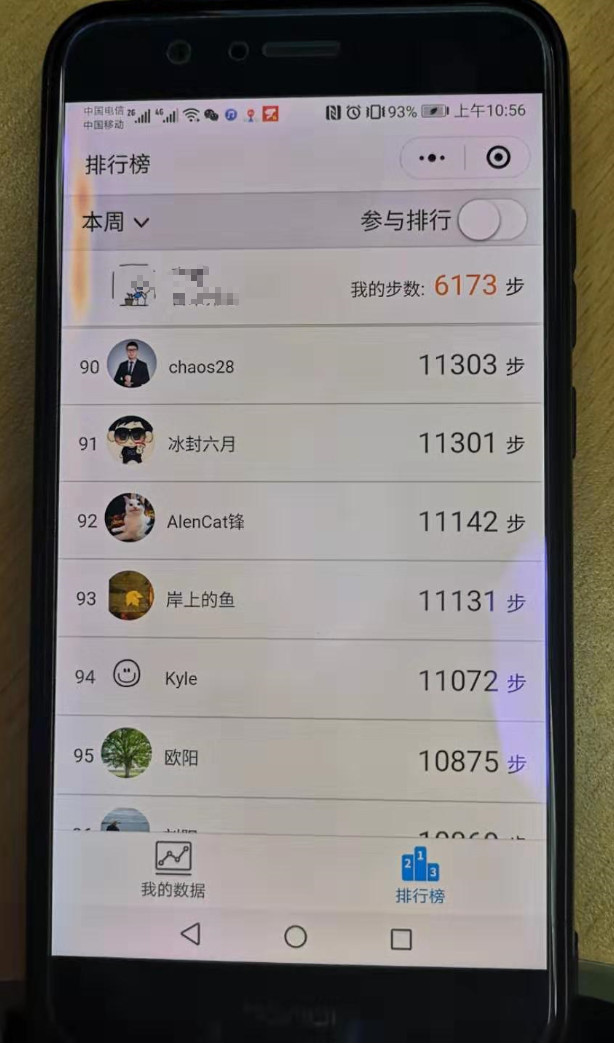Close the mini program with the circle button
The image size is (614, 1044).
click(497, 158)
